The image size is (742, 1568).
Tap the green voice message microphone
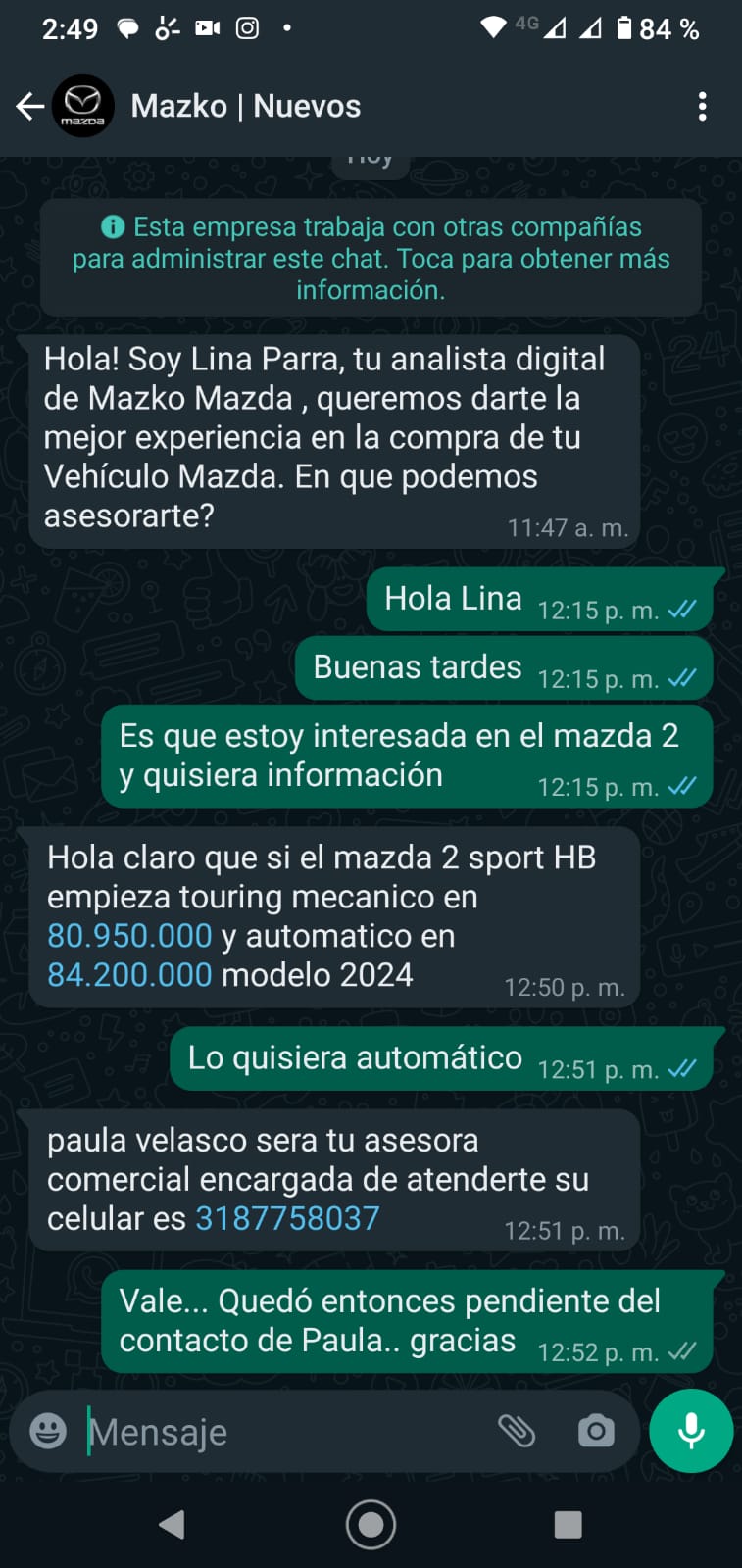pos(691,1431)
